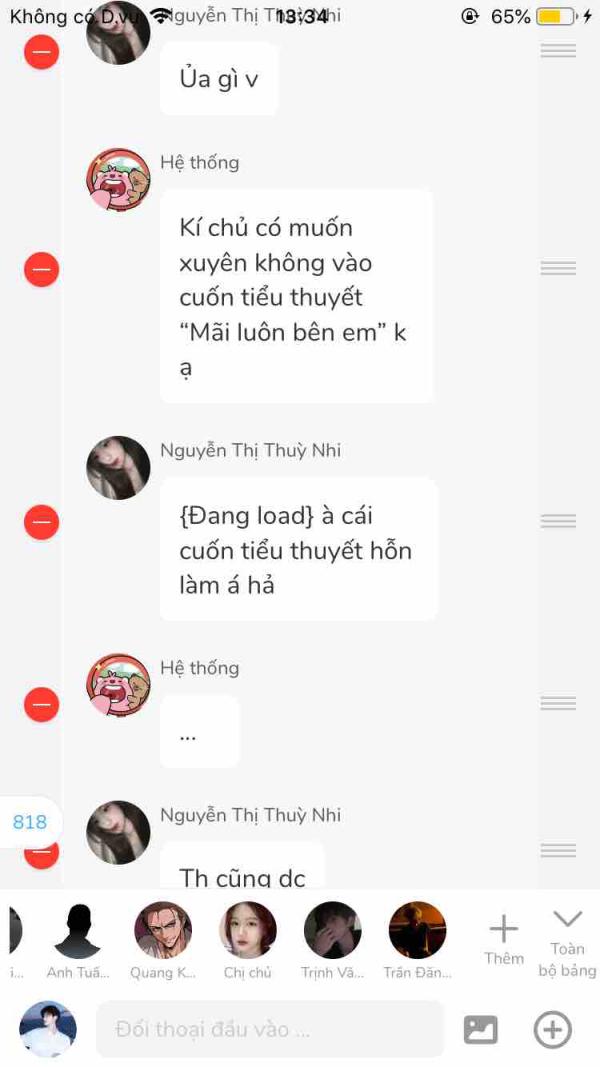Open the plus attachment menu
Image resolution: width=600 pixels, height=1067 pixels.
pos(553,1029)
